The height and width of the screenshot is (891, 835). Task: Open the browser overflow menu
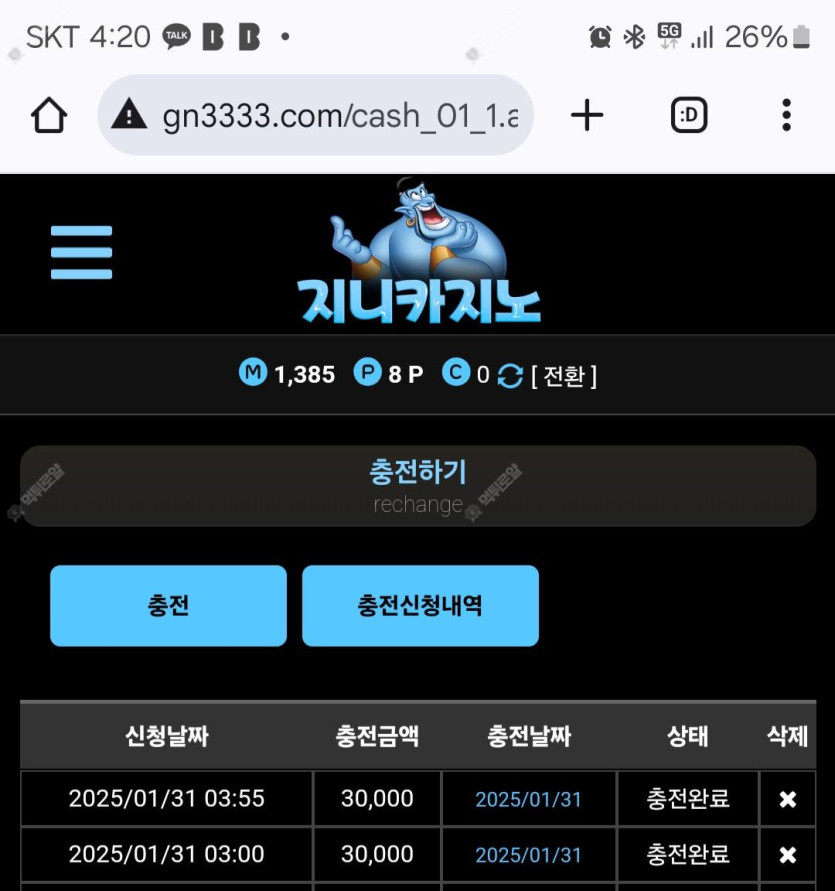786,116
